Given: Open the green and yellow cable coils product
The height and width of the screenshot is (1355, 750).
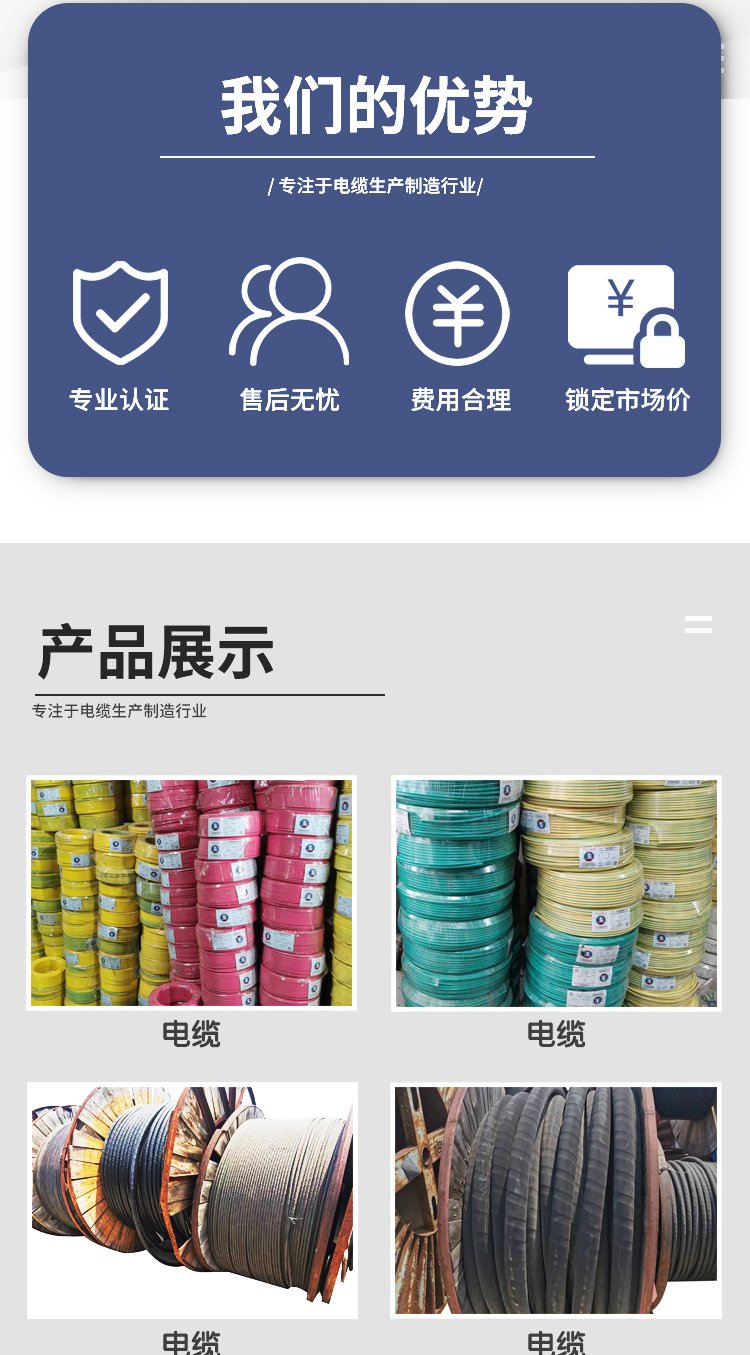Looking at the screenshot, I should point(556,892).
